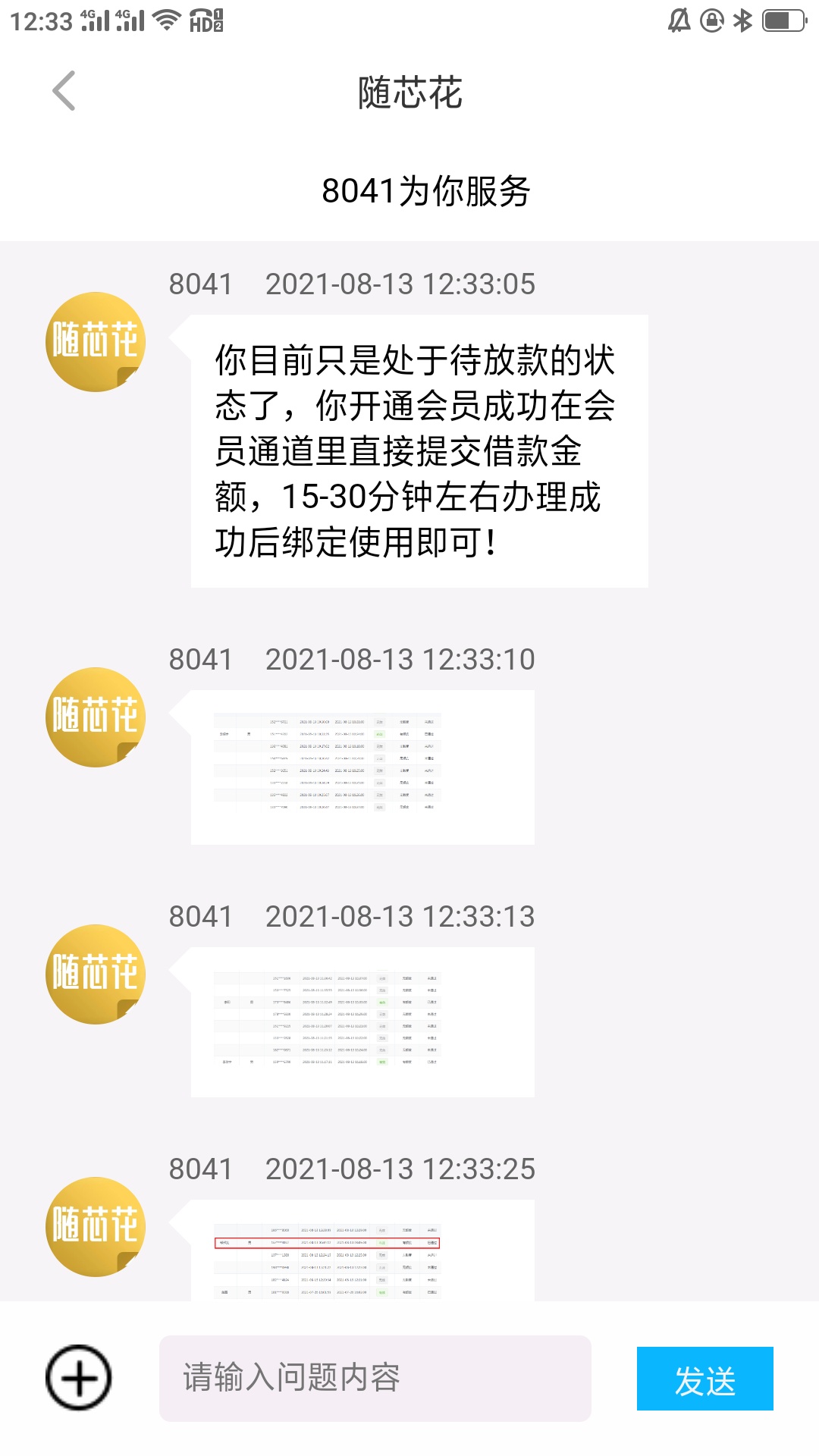Enlarge the image sent at 12:33:25
The image size is (819, 1456).
click(x=362, y=1251)
